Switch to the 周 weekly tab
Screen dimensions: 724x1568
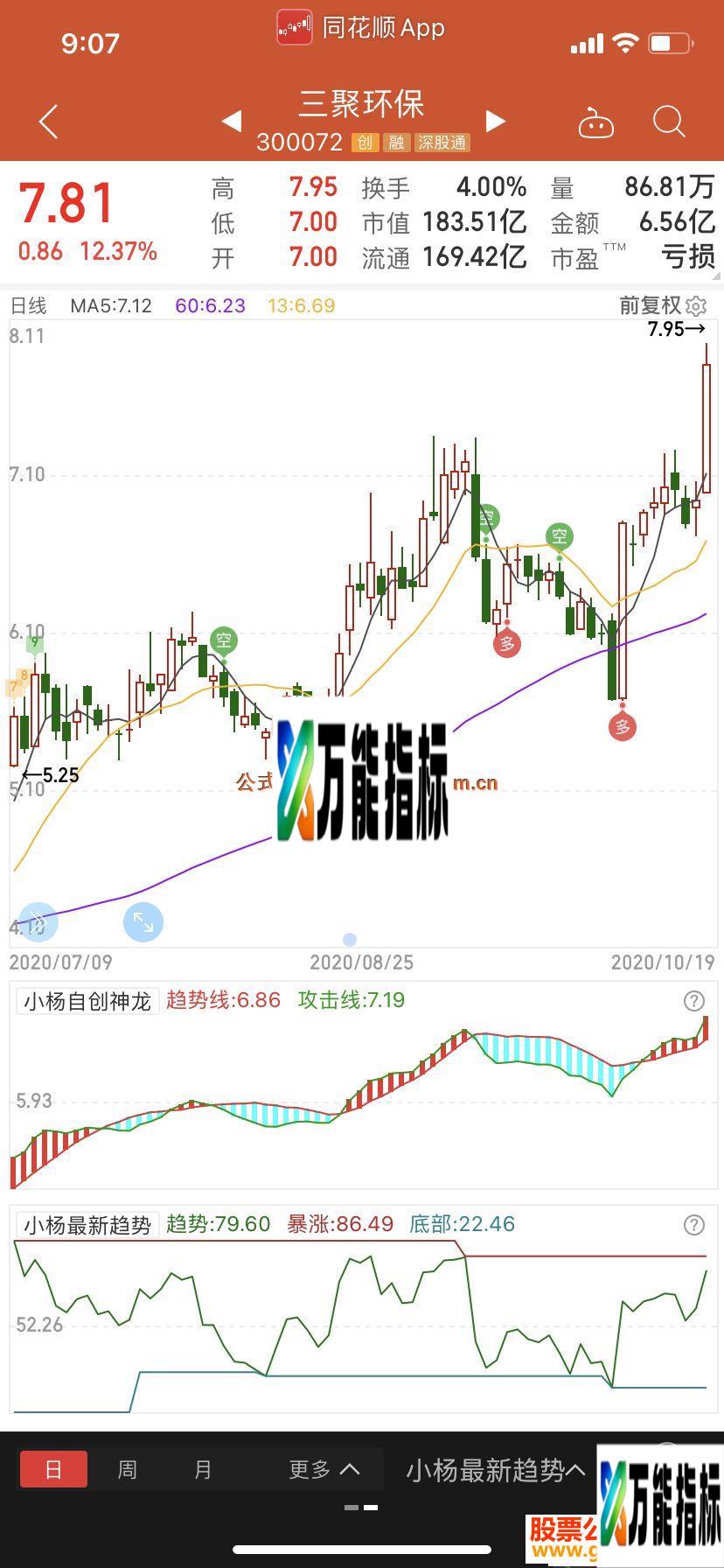point(128,1469)
